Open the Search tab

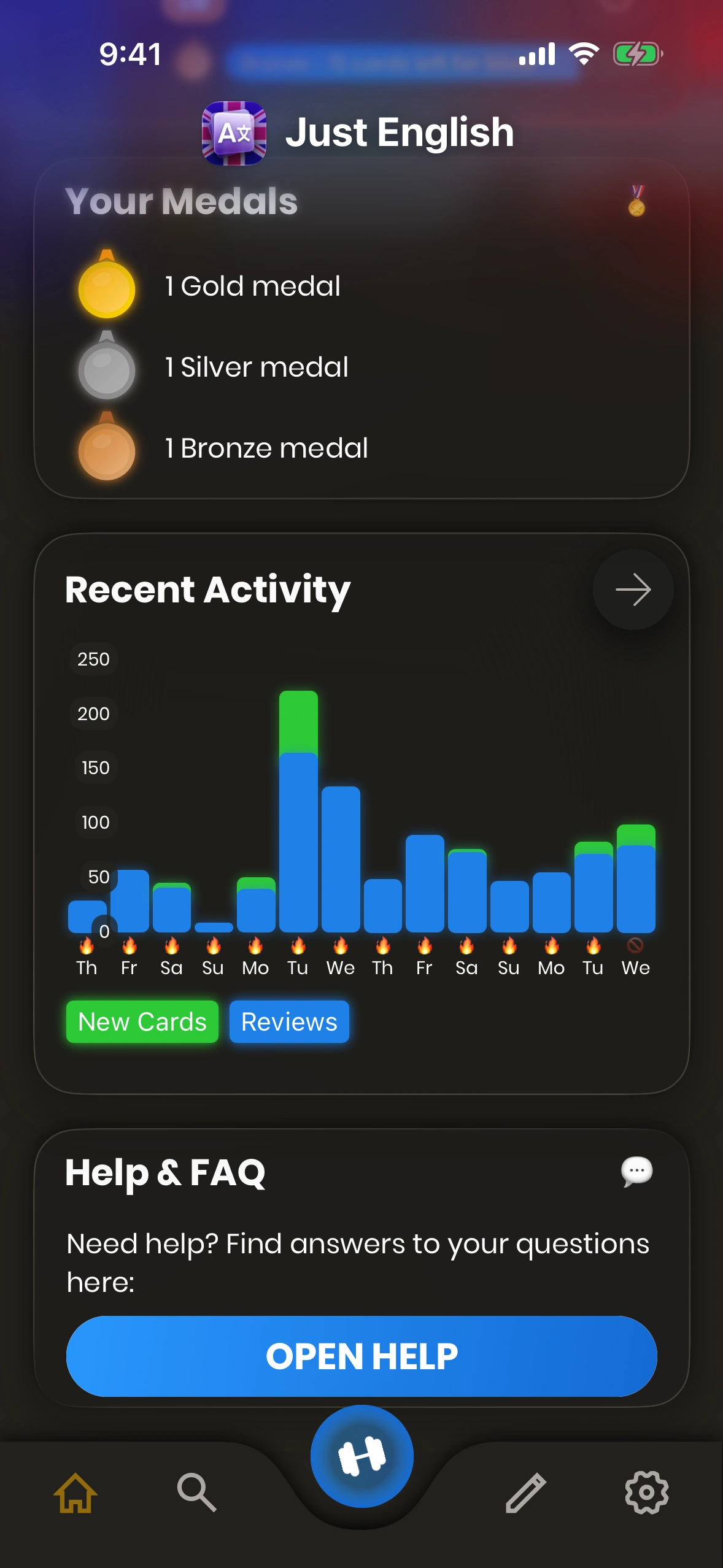196,1493
